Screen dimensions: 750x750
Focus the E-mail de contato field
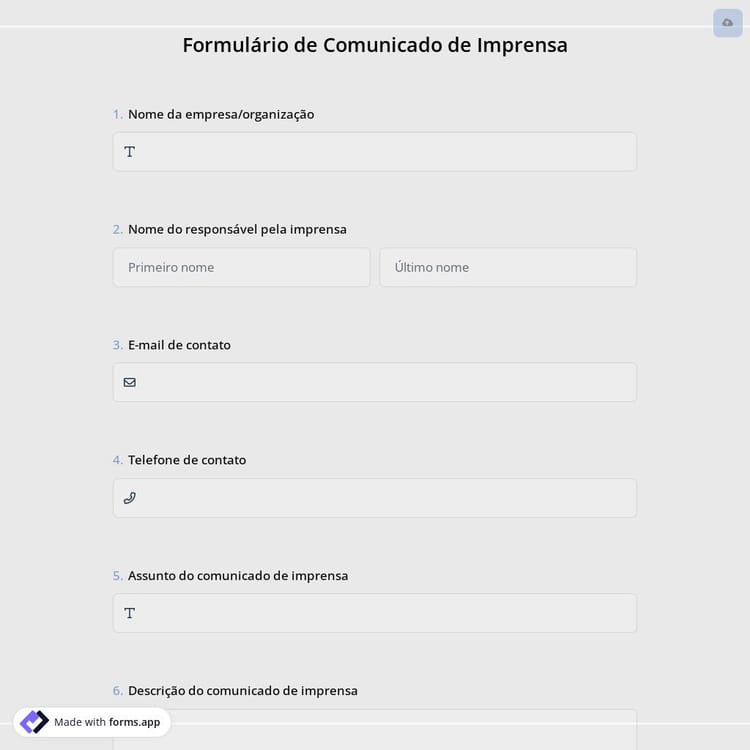(x=374, y=382)
